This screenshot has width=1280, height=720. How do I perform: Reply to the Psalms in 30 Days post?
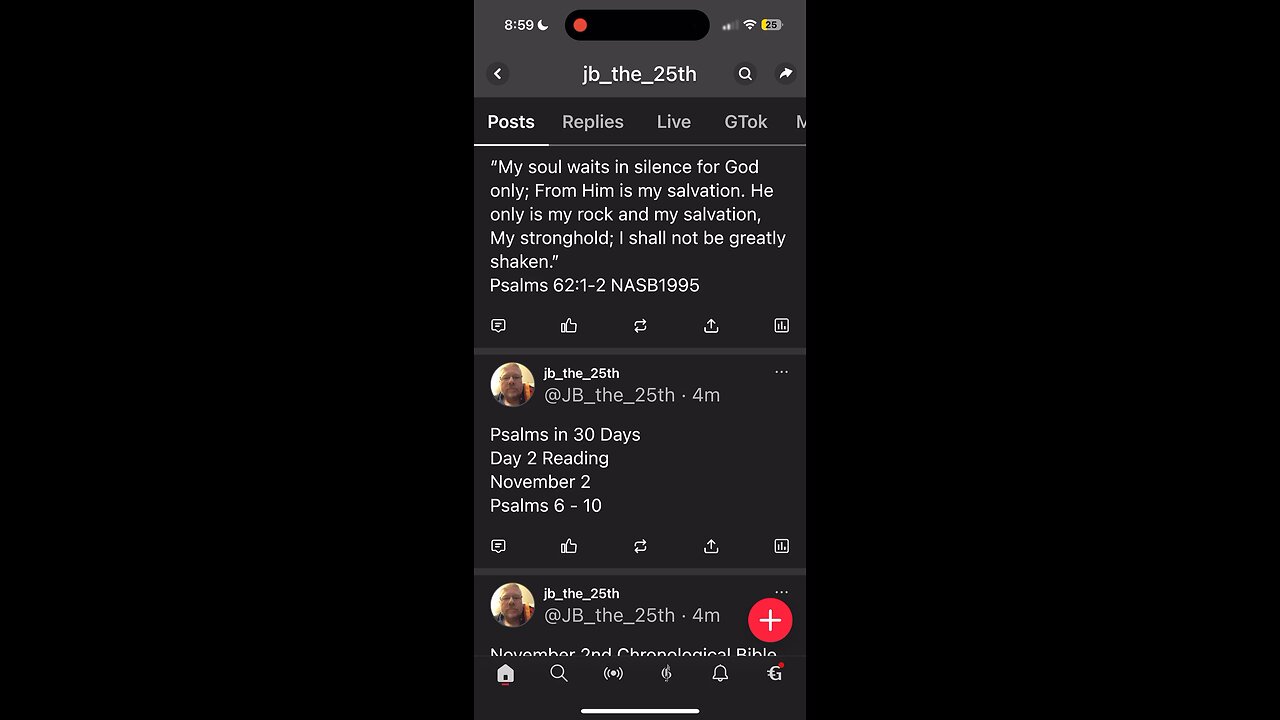pyautogui.click(x=498, y=546)
